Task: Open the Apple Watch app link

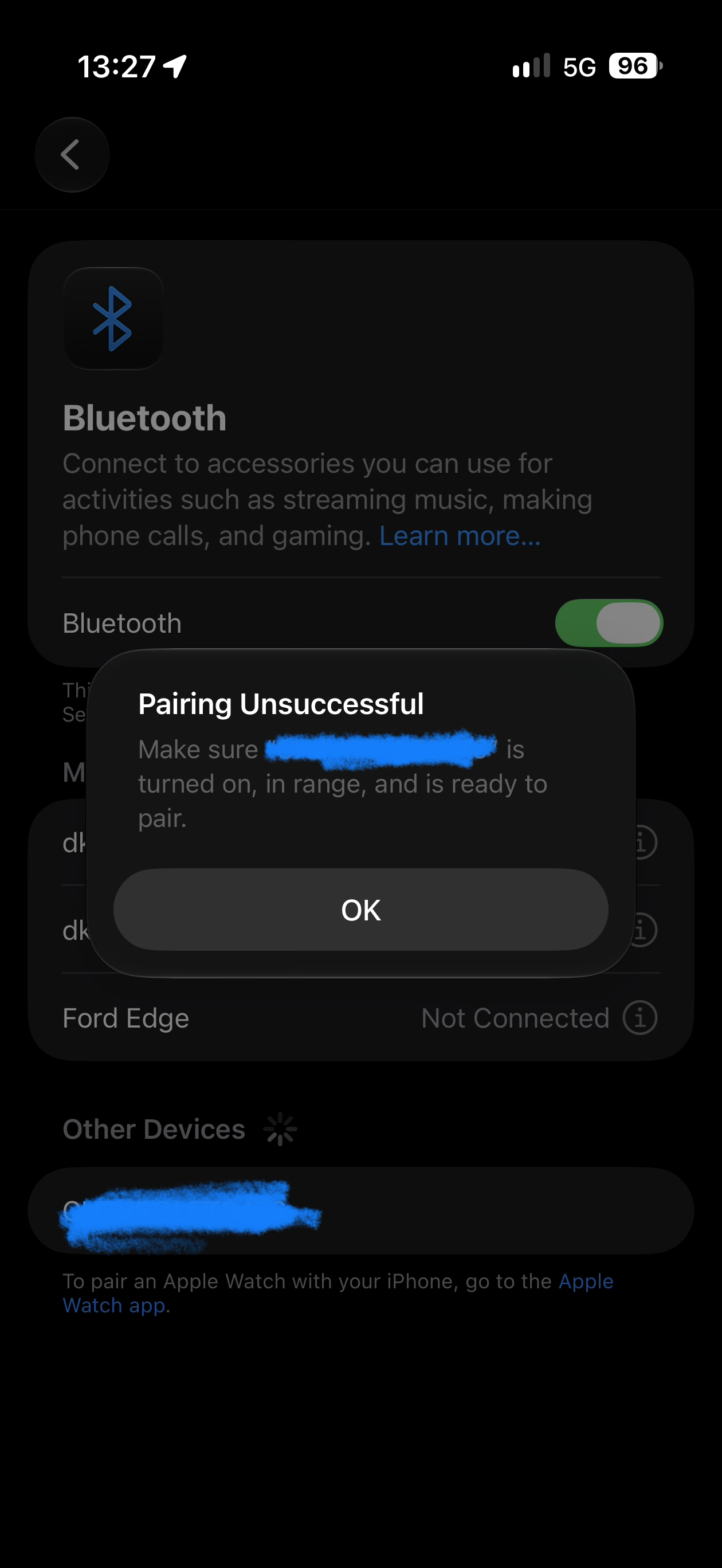Action: (x=338, y=1293)
